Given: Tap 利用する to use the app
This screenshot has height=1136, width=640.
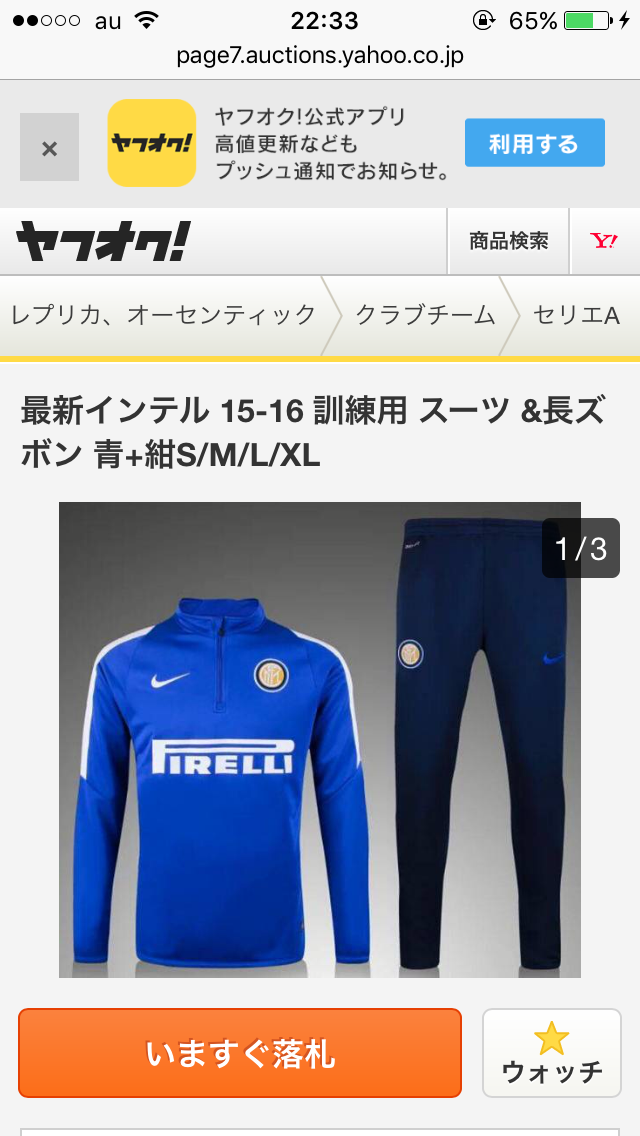Looking at the screenshot, I should tap(534, 143).
